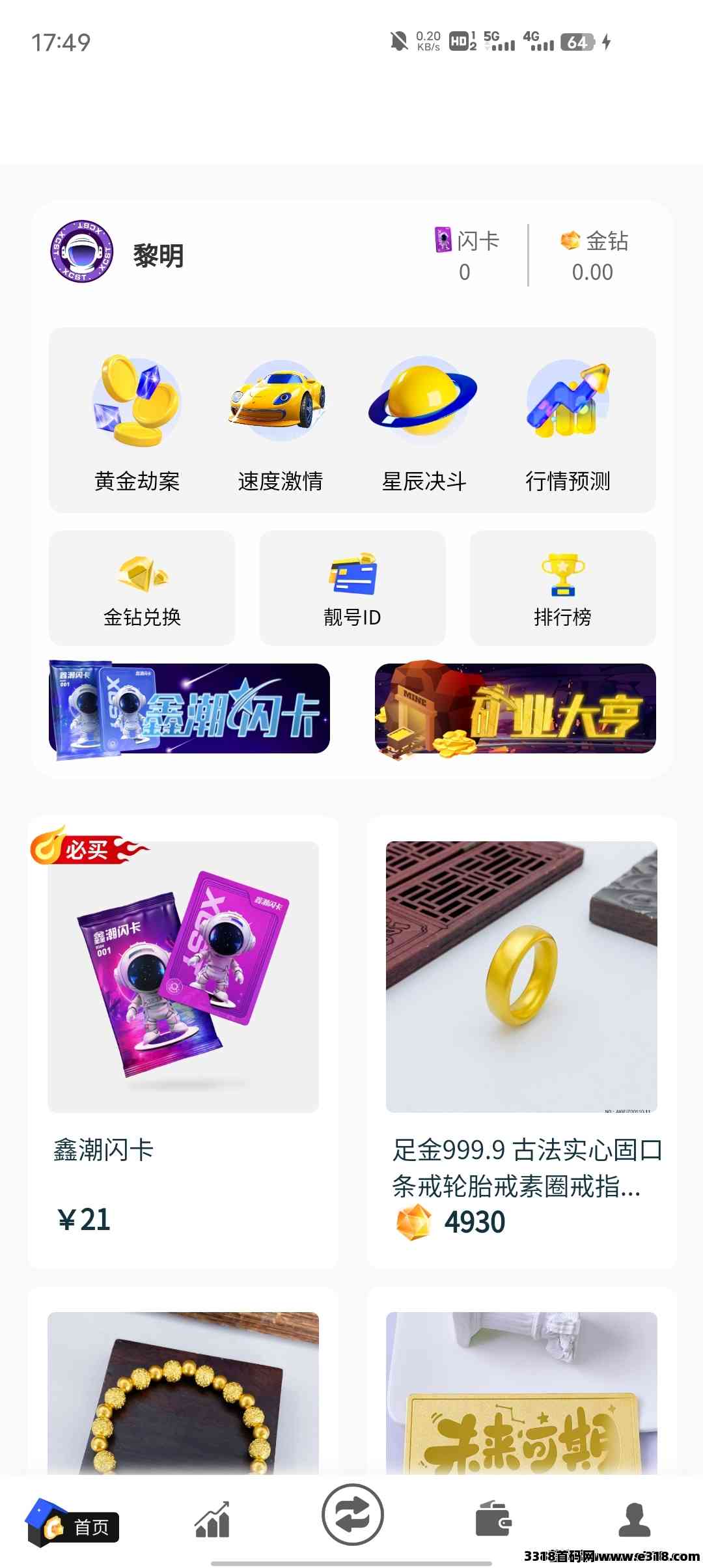Open the 足金999.9 gold ring product

(x=521, y=1042)
